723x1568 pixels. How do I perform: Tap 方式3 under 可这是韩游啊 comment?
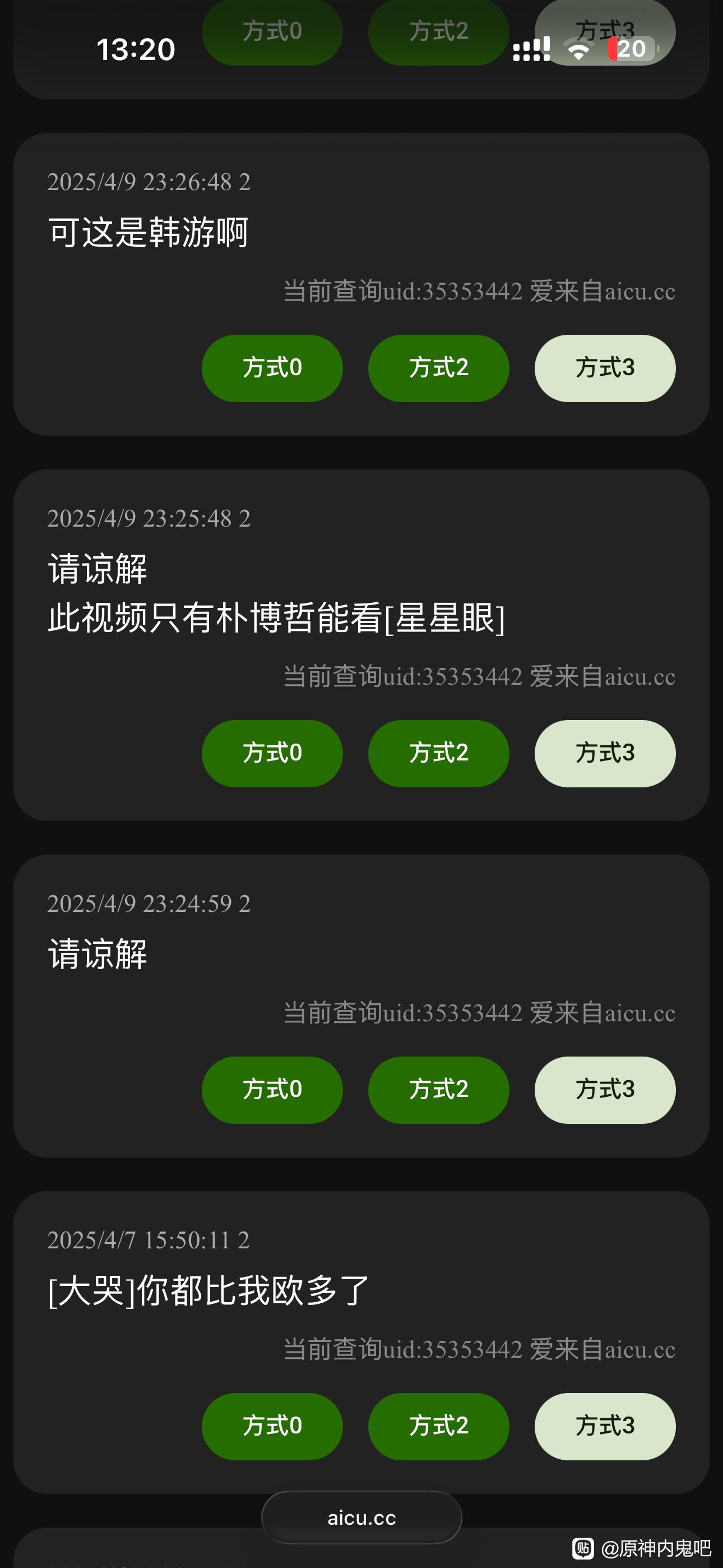[x=605, y=368]
